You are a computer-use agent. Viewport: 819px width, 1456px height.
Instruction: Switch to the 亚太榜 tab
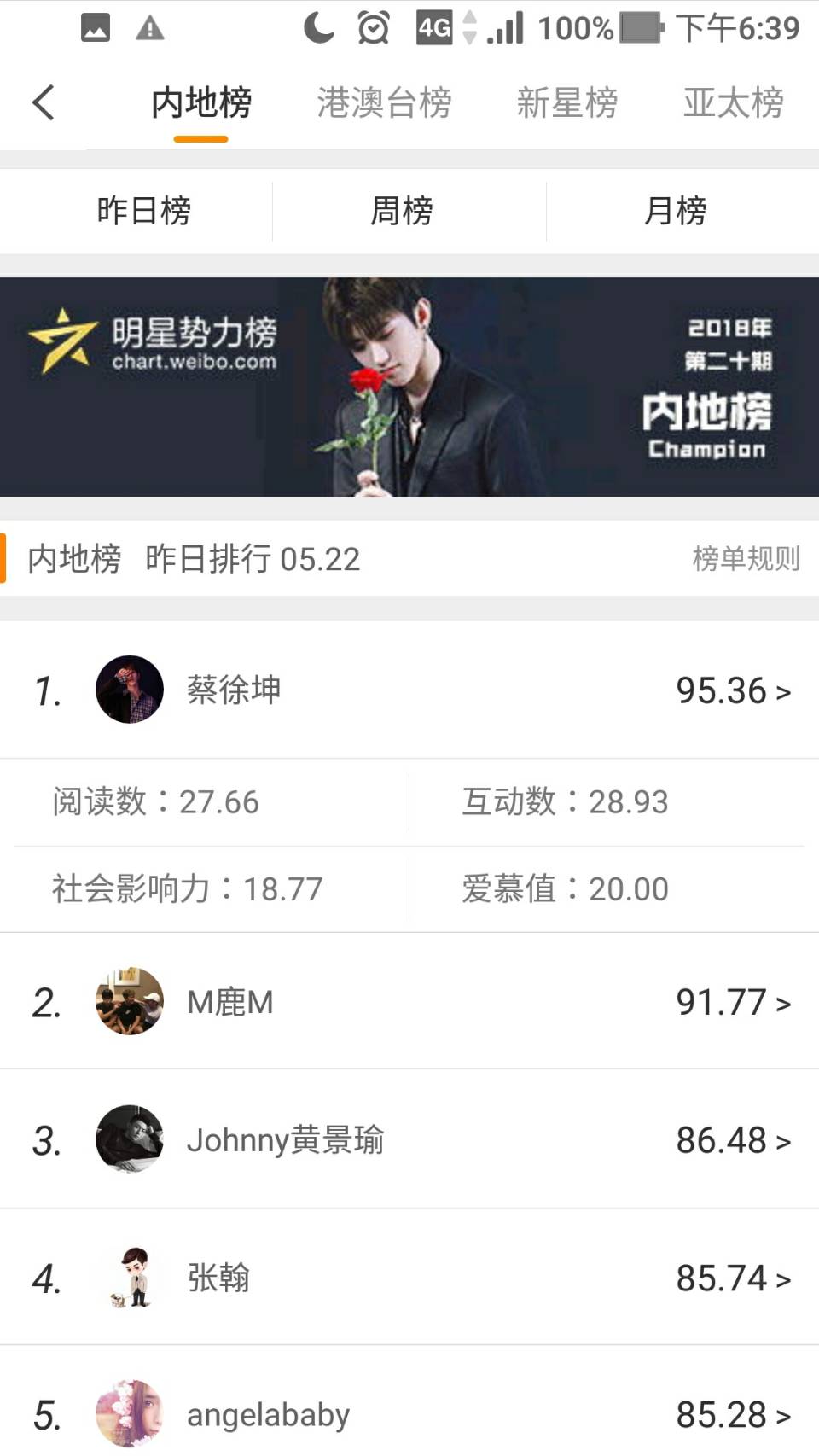click(733, 103)
